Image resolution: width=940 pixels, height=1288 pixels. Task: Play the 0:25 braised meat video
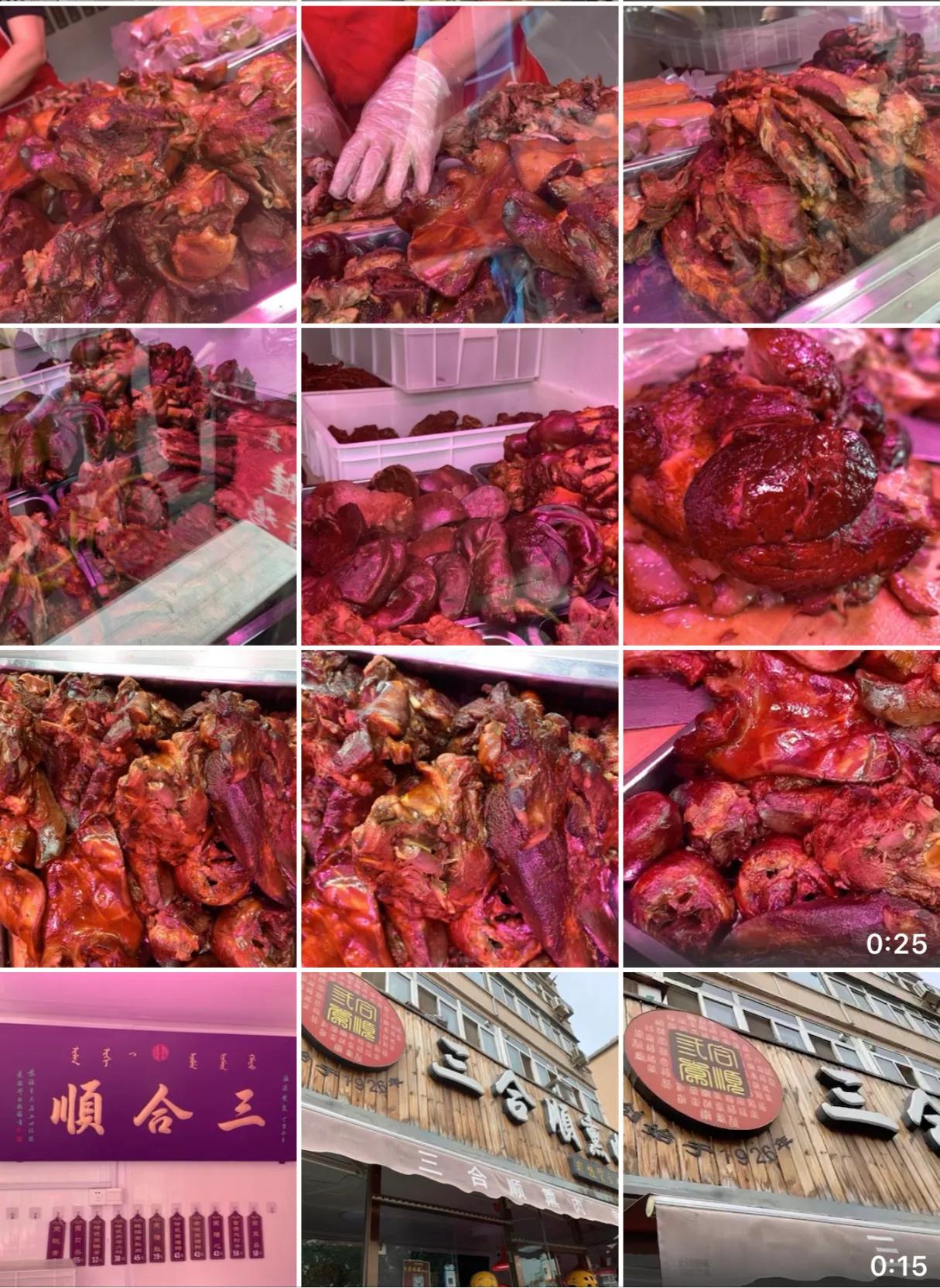coord(781,808)
